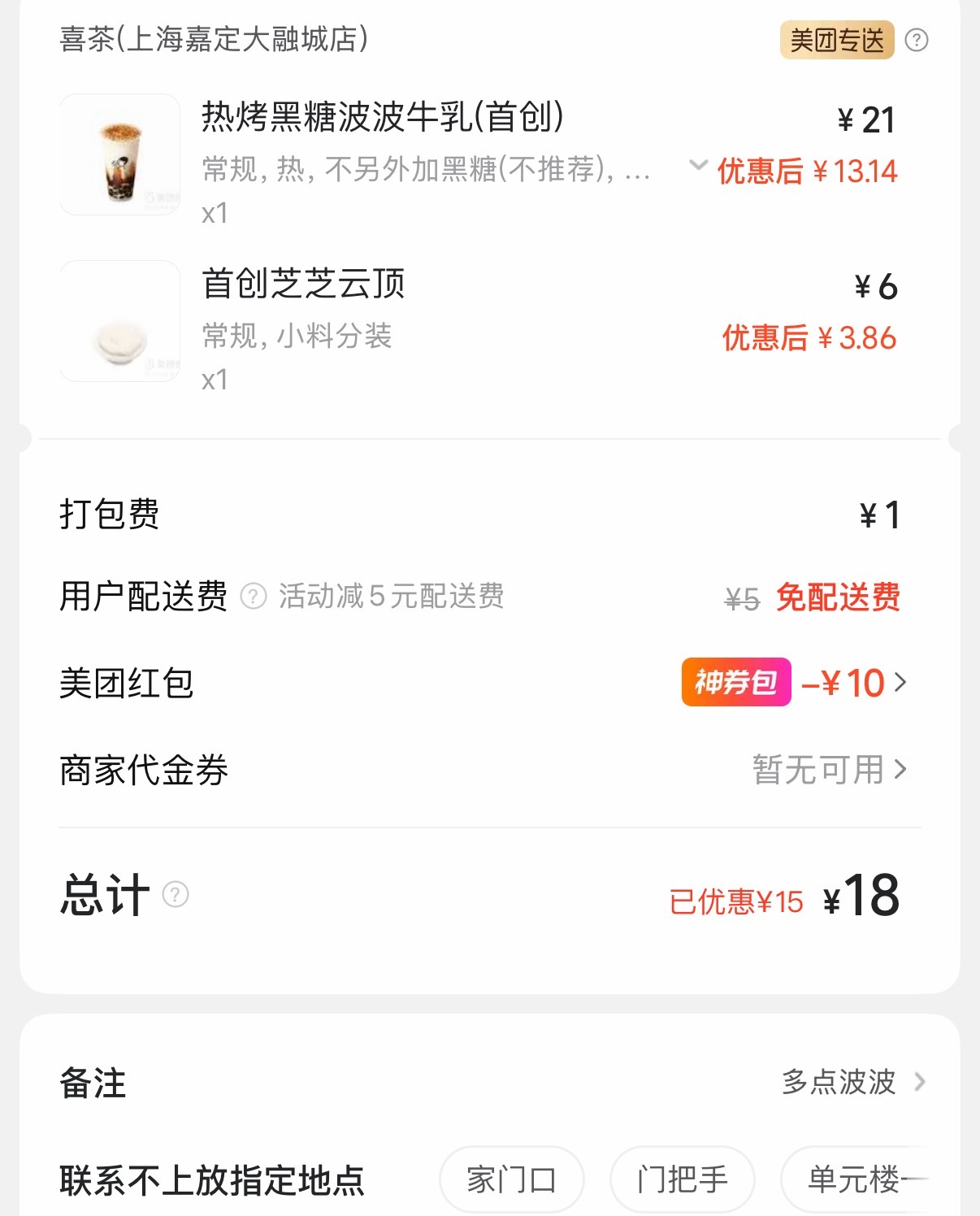Click the 已优惠¥15 savings label
The image size is (980, 1216).
734,901
